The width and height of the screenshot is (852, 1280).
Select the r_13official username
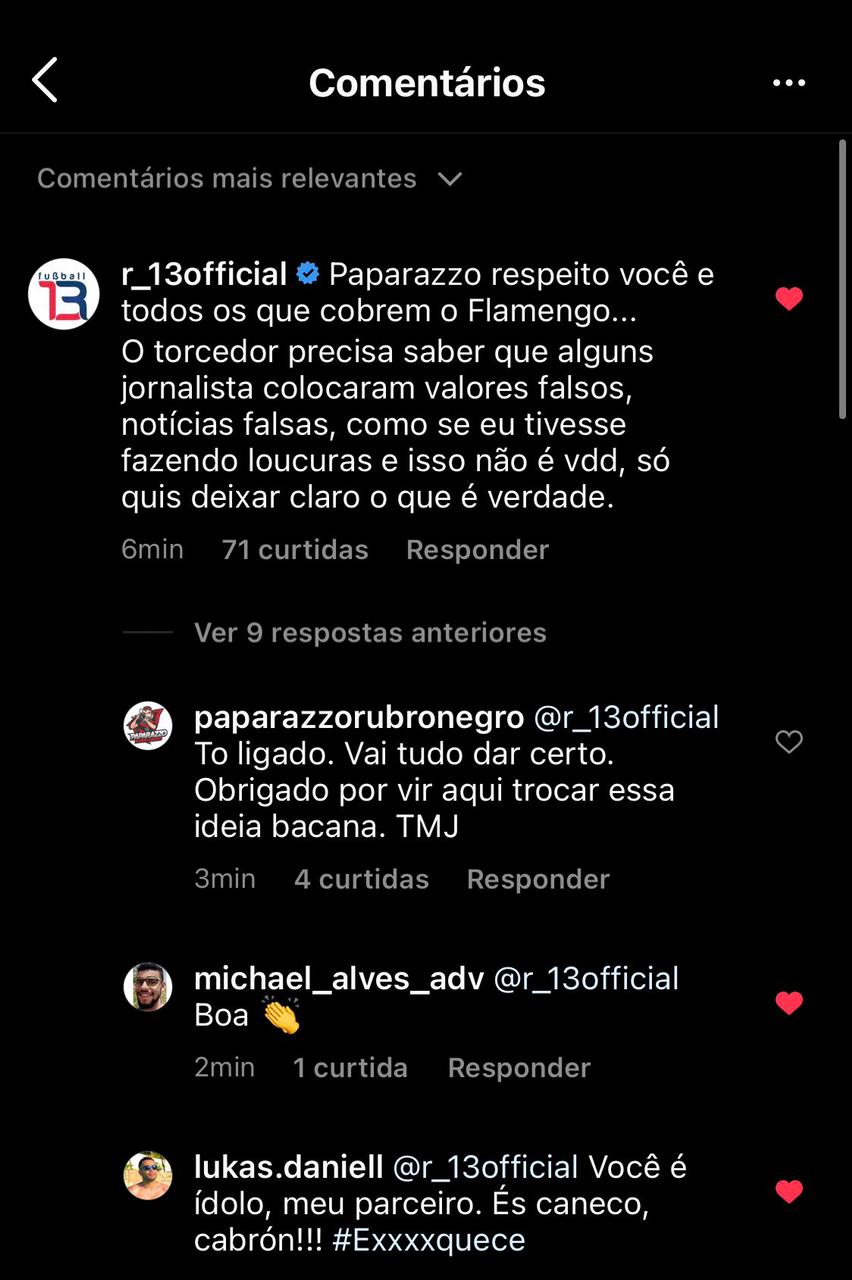201,273
